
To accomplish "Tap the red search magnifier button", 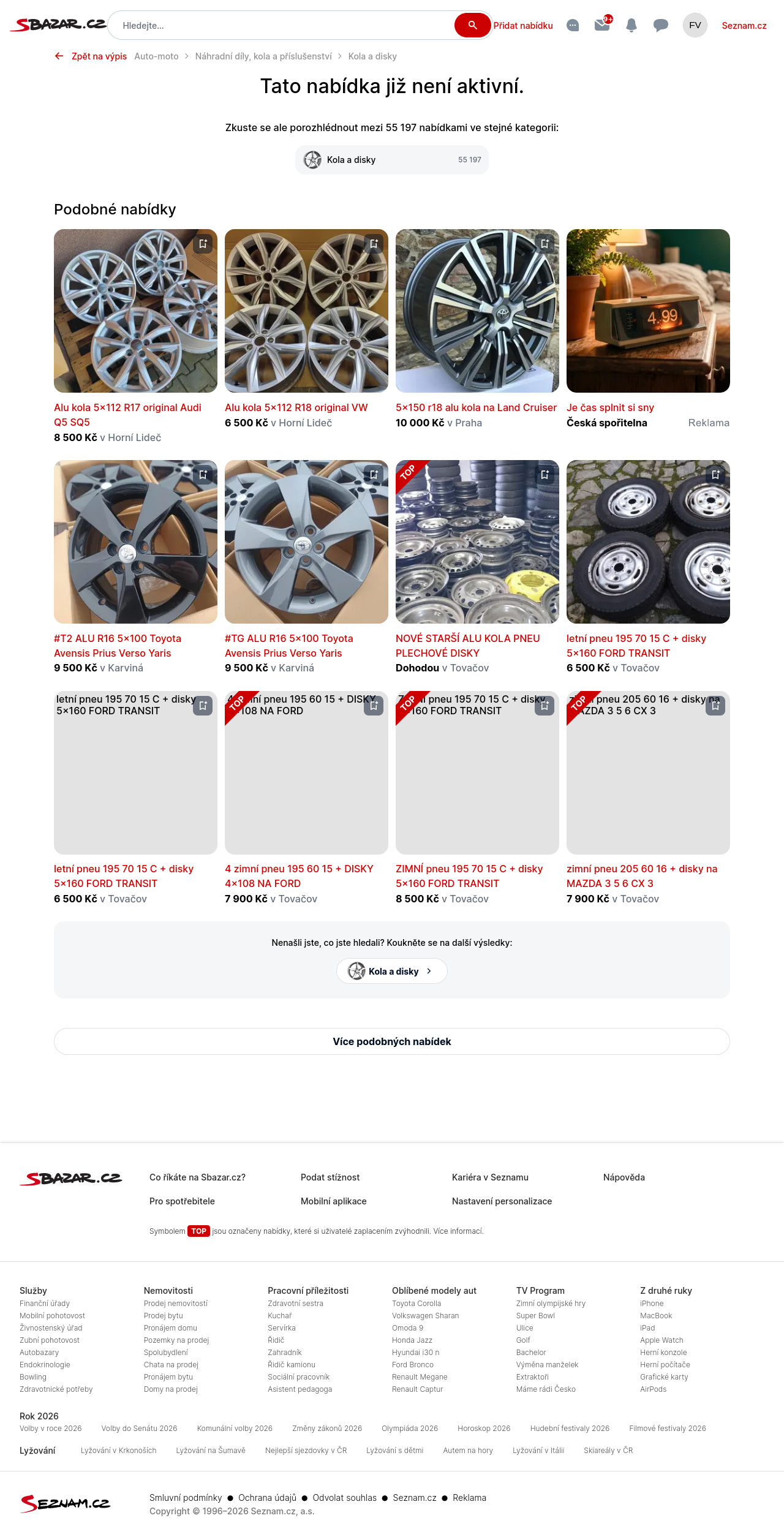I will coord(472,25).
